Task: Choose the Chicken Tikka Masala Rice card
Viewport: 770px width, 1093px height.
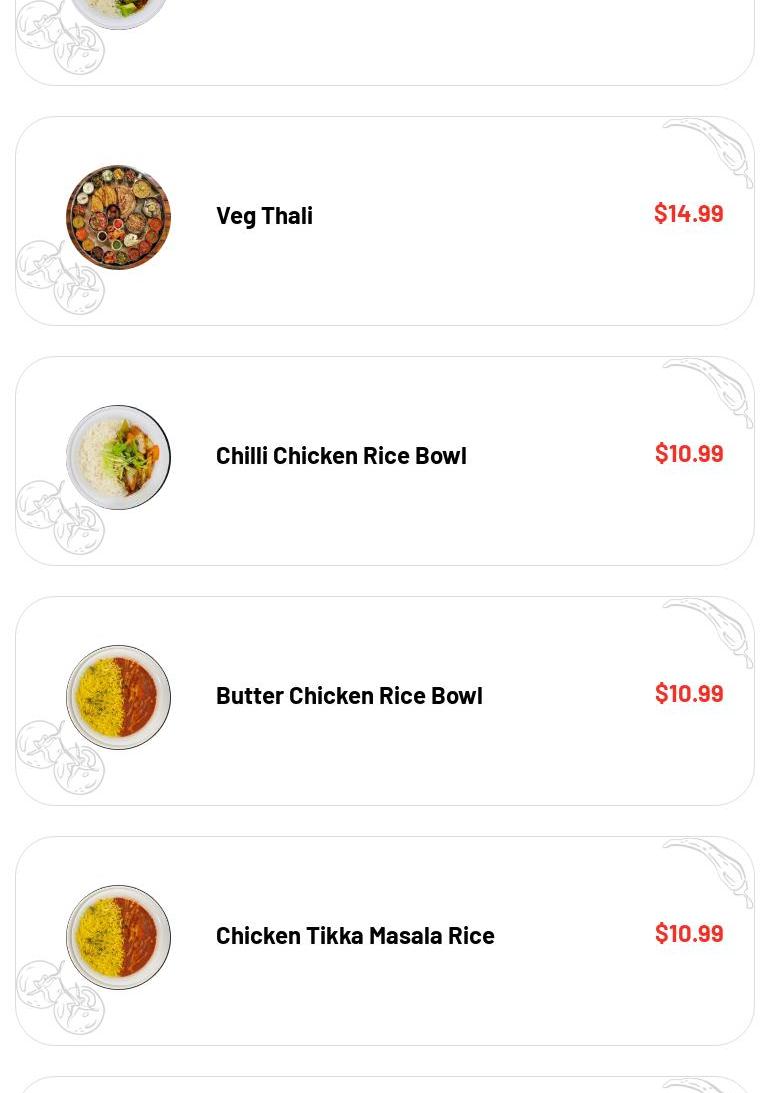Action: (x=355, y=936)
